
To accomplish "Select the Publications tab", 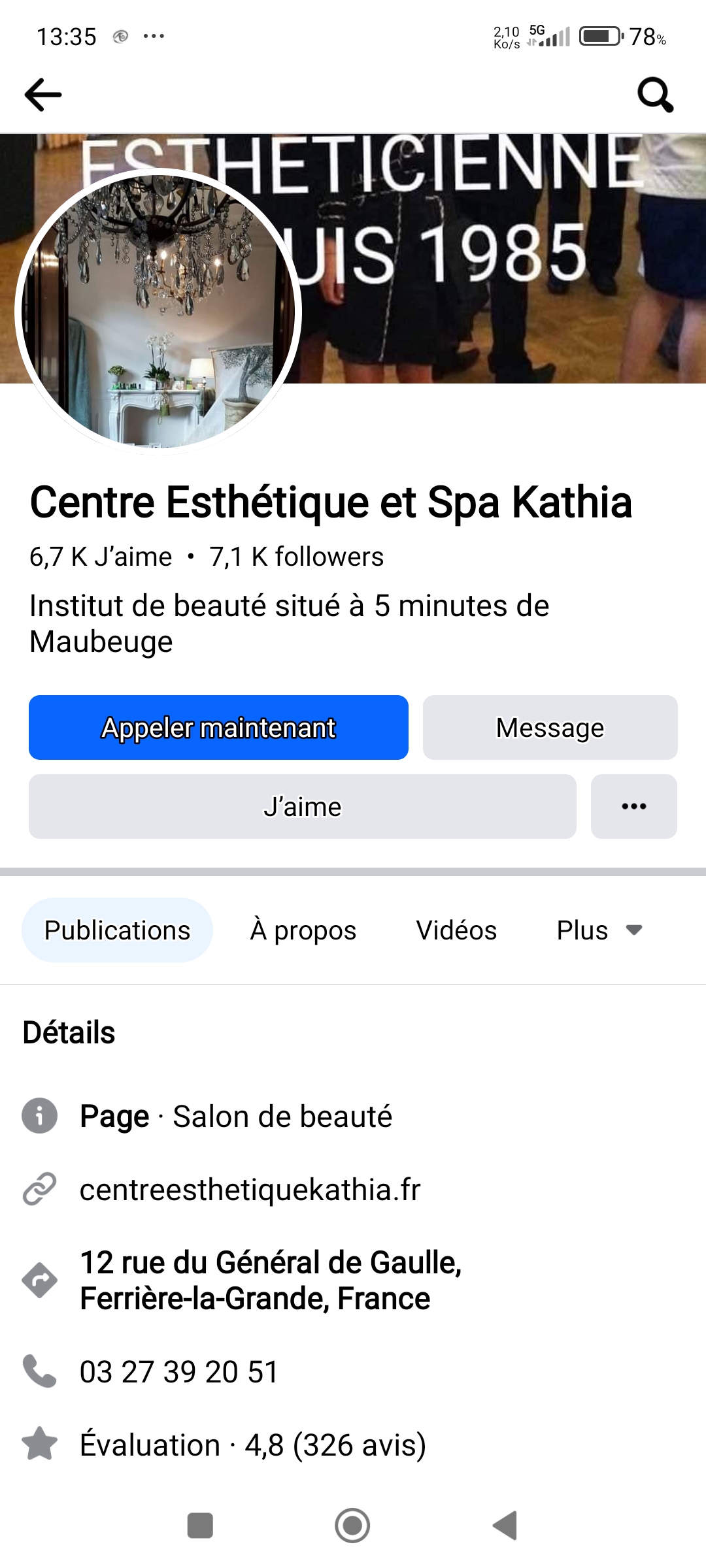I will click(117, 930).
